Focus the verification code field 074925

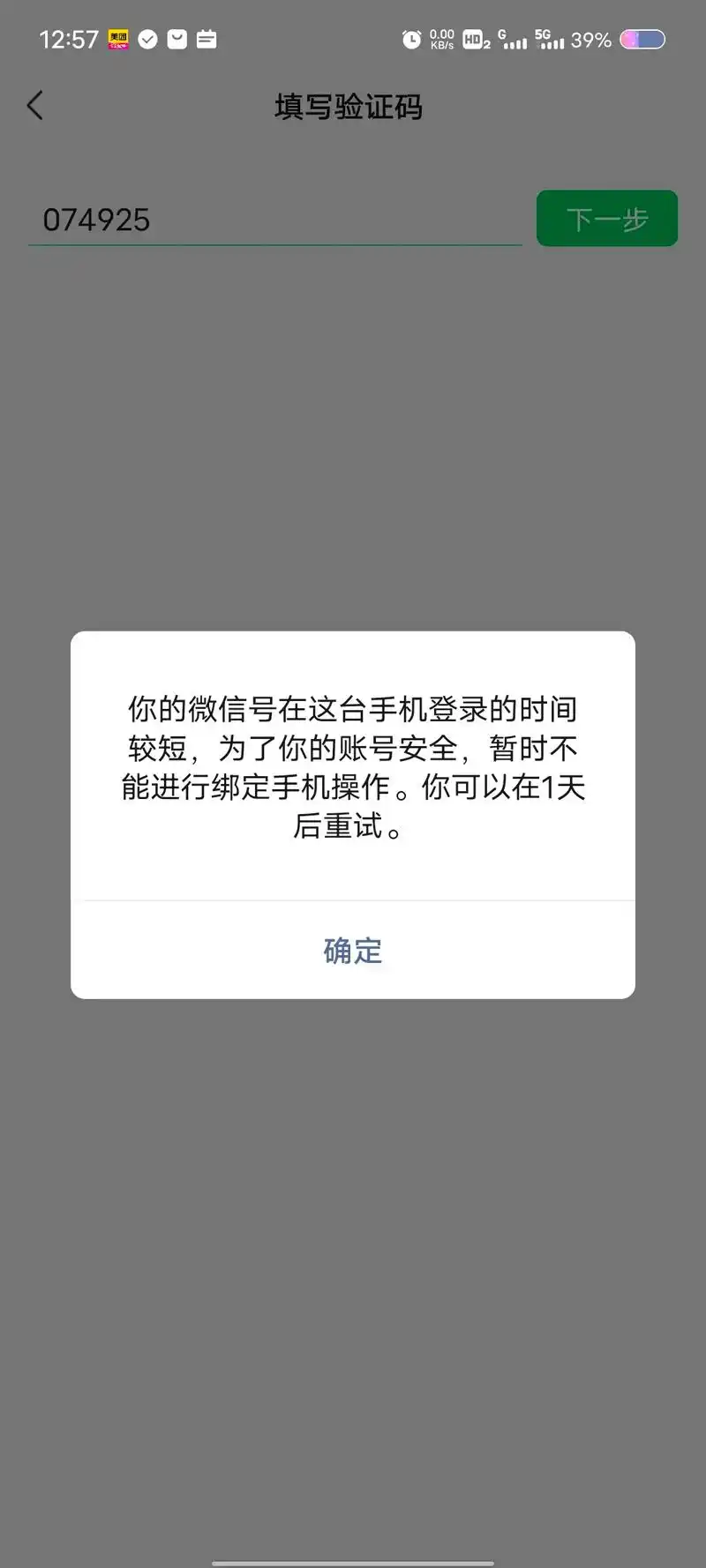click(274, 220)
